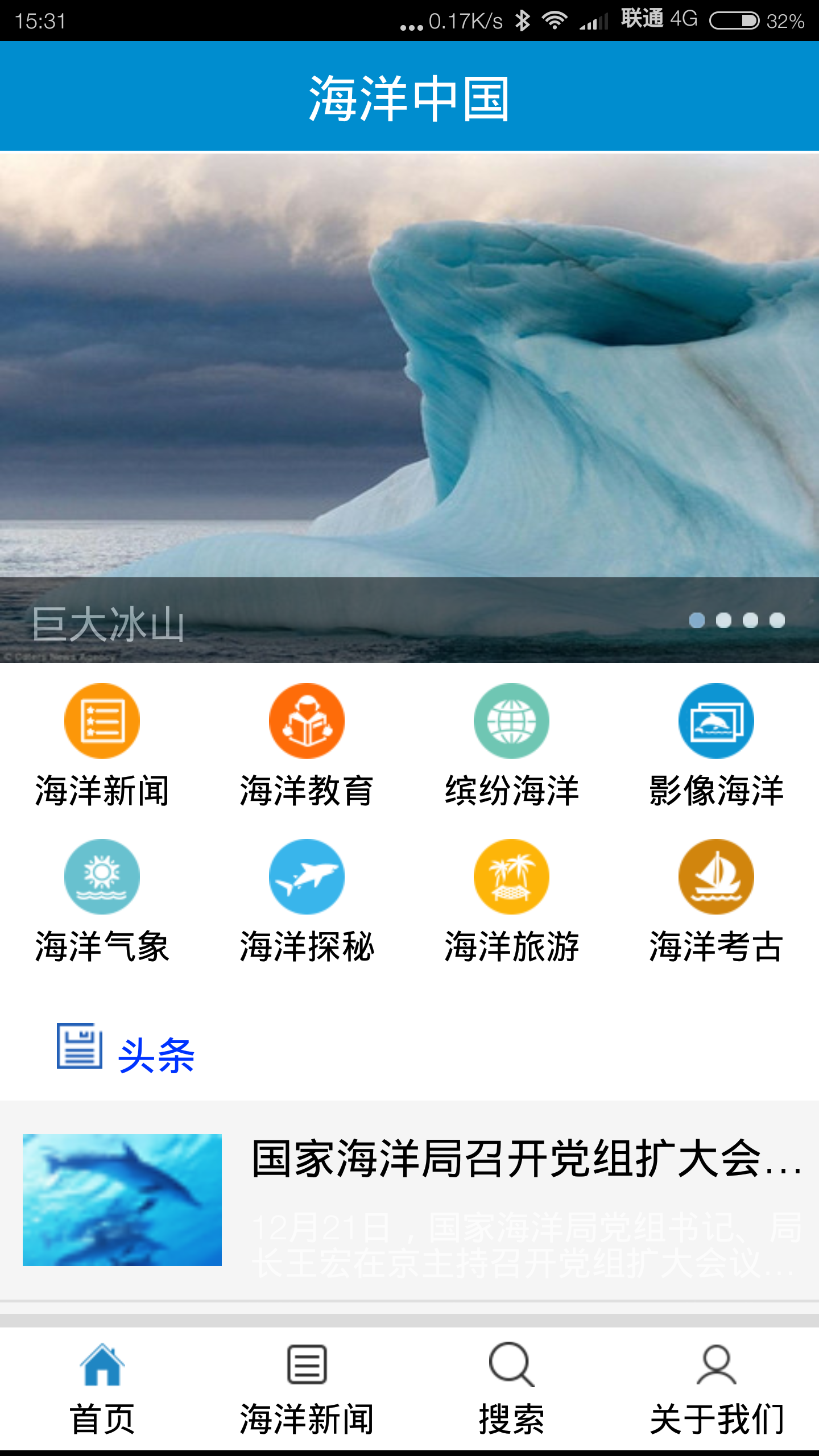Viewport: 819px width, 1456px height.
Task: View 影像海洋 gallery
Action: [x=716, y=744]
